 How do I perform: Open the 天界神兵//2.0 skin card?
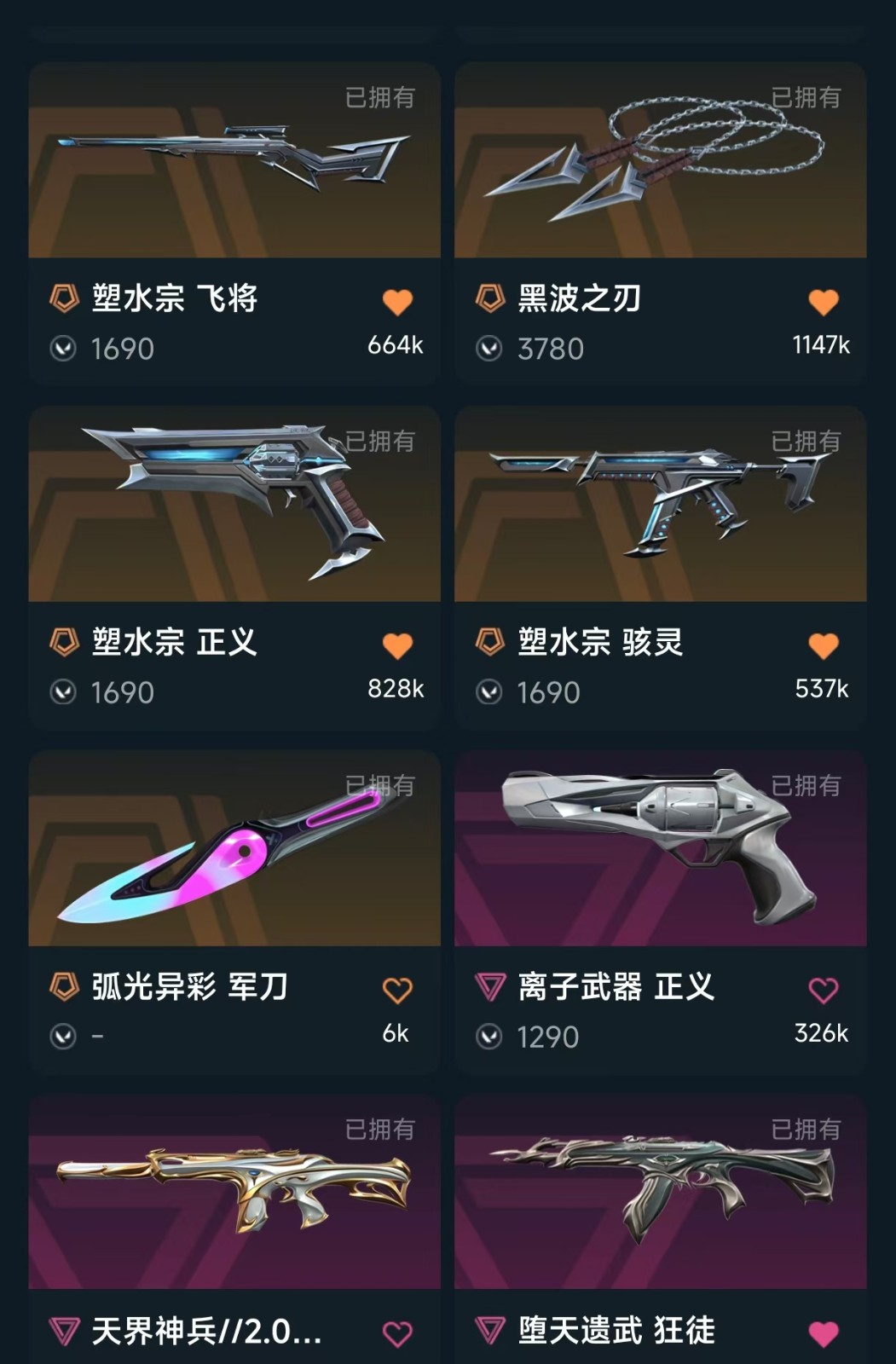(234, 1192)
